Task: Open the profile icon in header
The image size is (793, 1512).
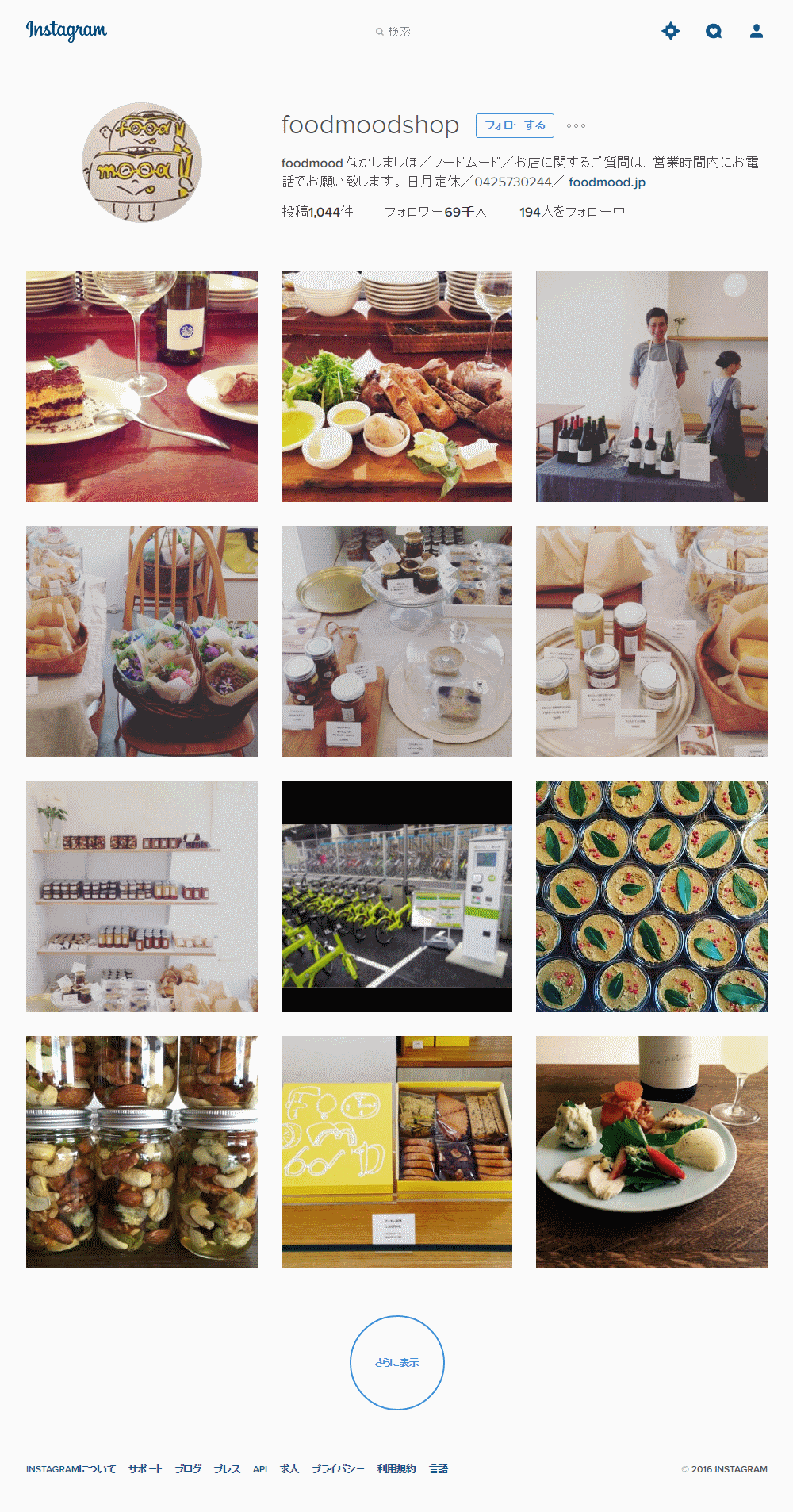Action: click(x=757, y=31)
